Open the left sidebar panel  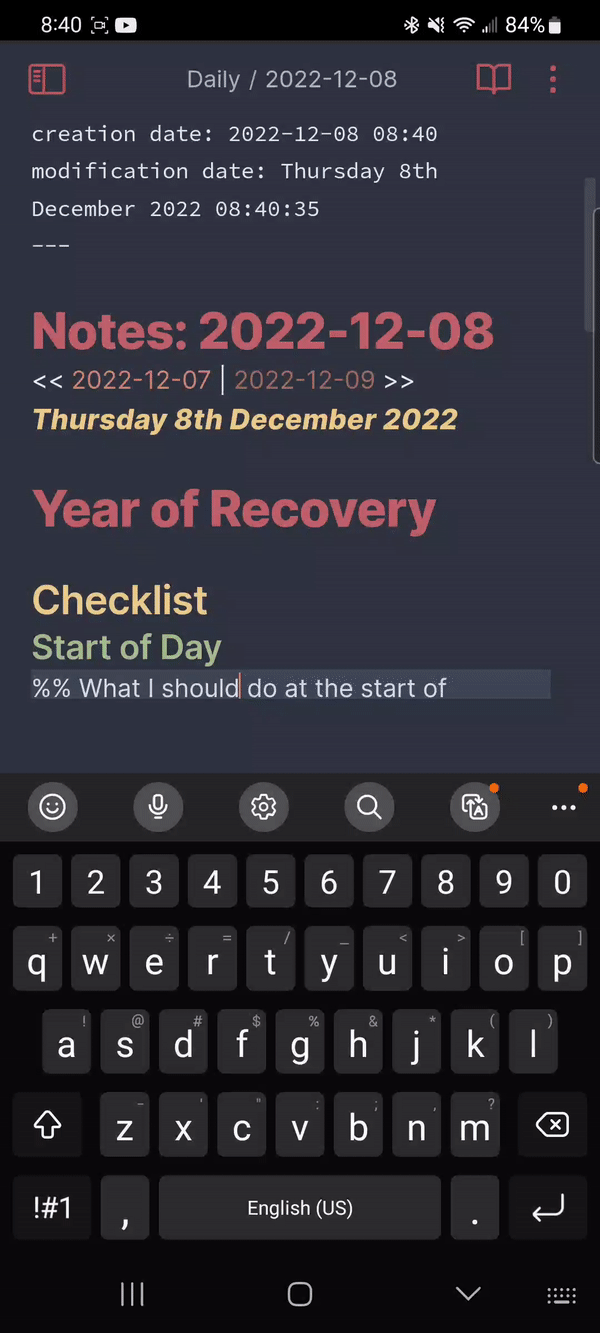(47, 79)
